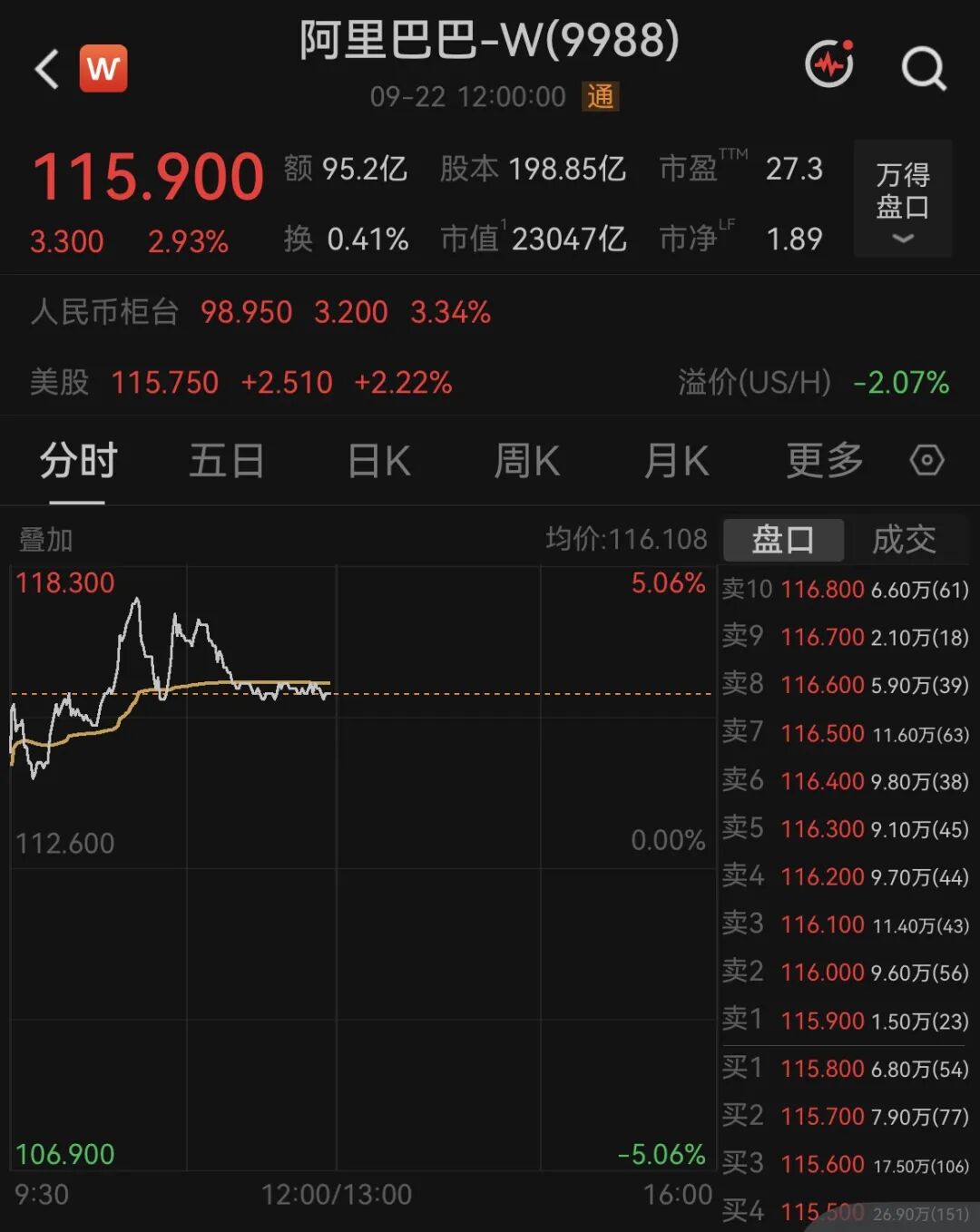This screenshot has height=1232, width=980.
Task: Go back using the top-left arrow
Action: [x=47, y=69]
